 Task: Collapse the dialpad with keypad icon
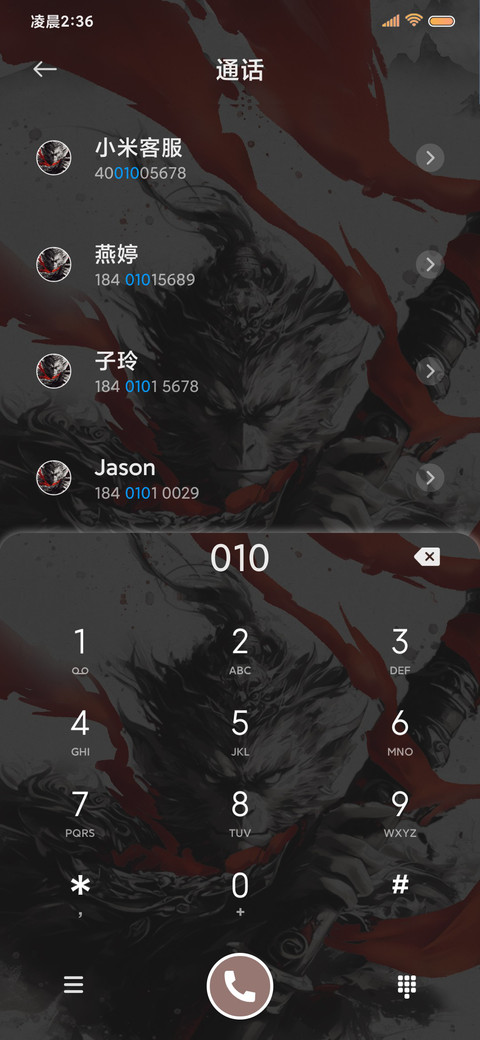[x=406, y=986]
